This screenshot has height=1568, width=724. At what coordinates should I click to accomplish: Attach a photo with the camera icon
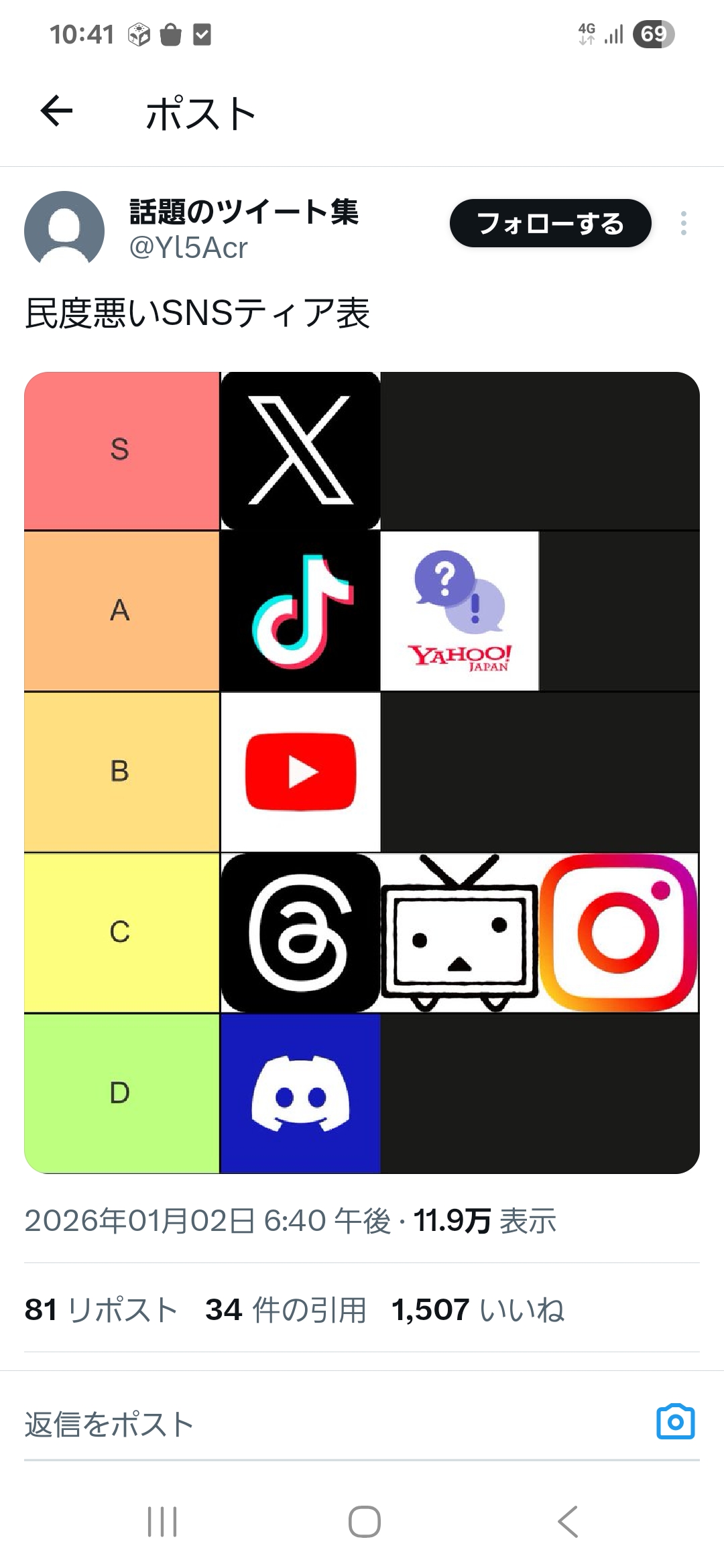675,1422
